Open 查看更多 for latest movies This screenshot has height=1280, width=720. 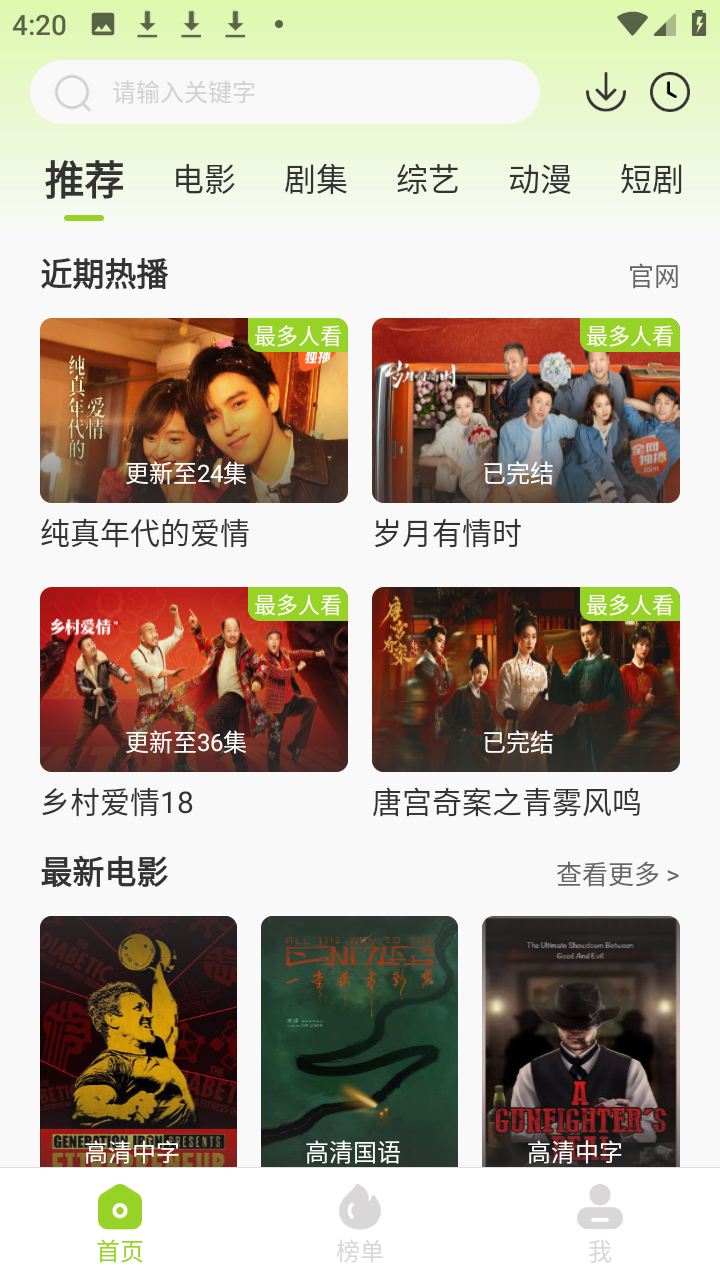pyautogui.click(x=616, y=873)
